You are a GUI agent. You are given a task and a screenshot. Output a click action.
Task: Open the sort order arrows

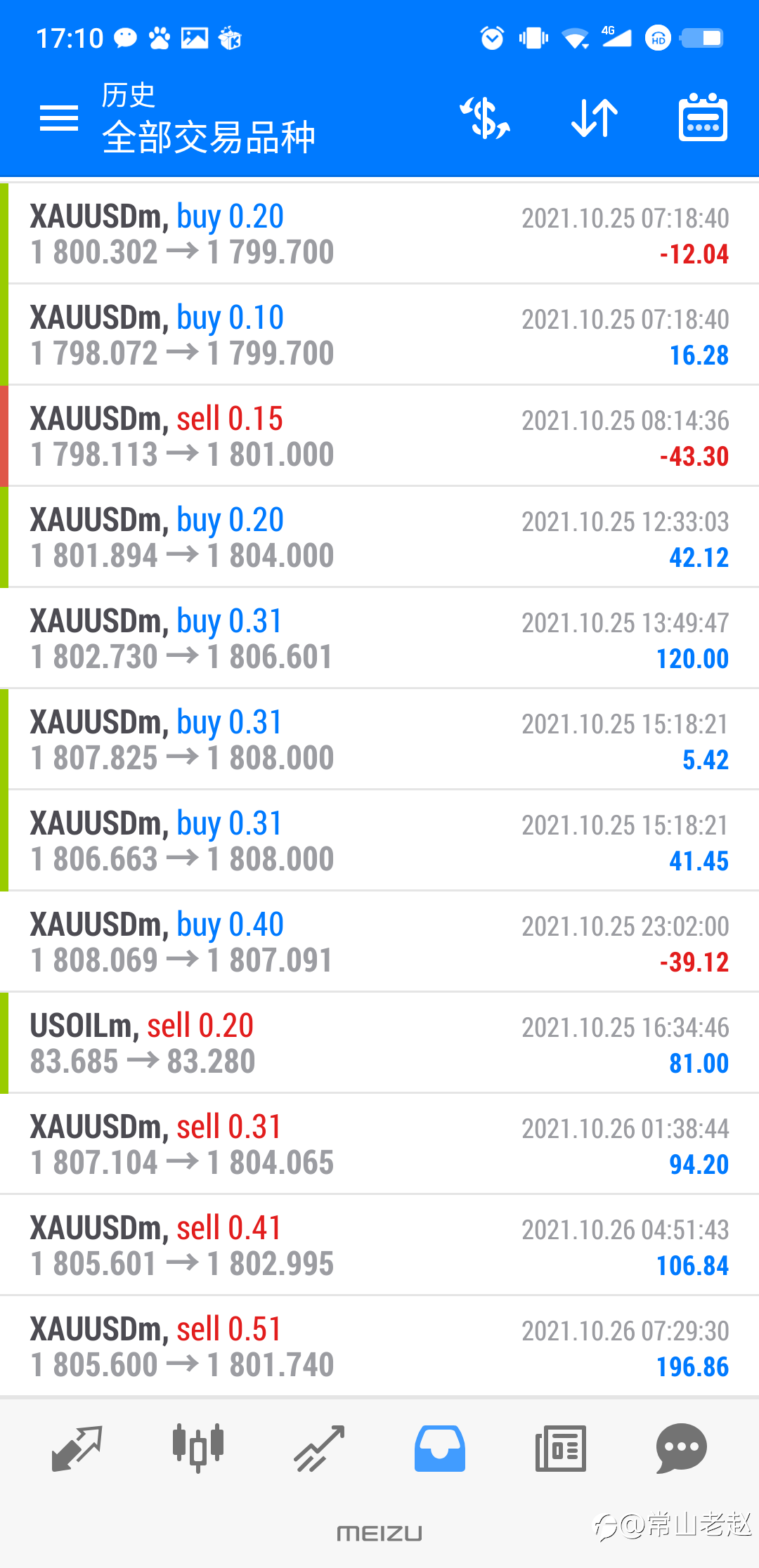point(595,118)
